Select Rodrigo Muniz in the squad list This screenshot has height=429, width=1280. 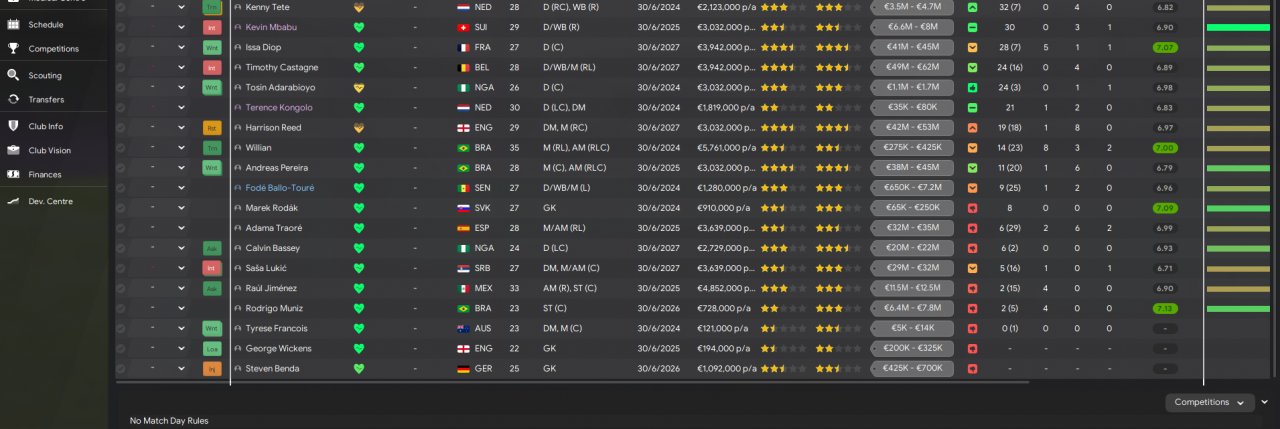tap(273, 308)
